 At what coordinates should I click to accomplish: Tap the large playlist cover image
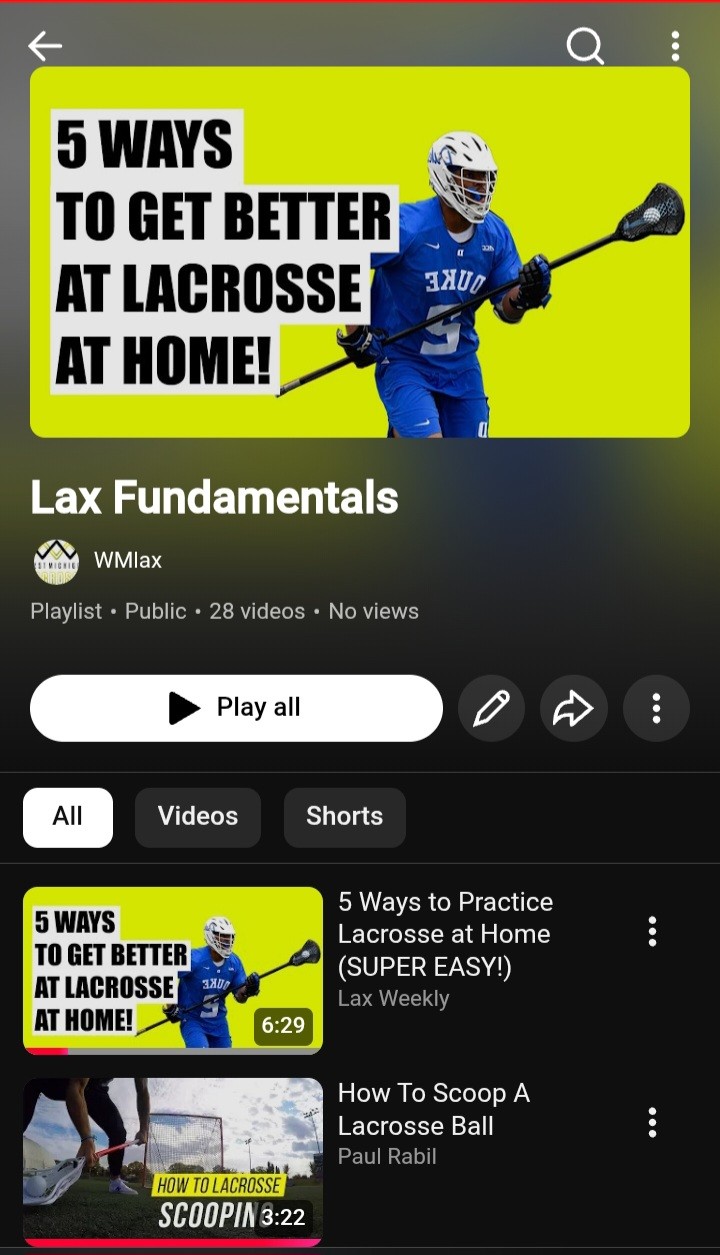click(x=360, y=252)
